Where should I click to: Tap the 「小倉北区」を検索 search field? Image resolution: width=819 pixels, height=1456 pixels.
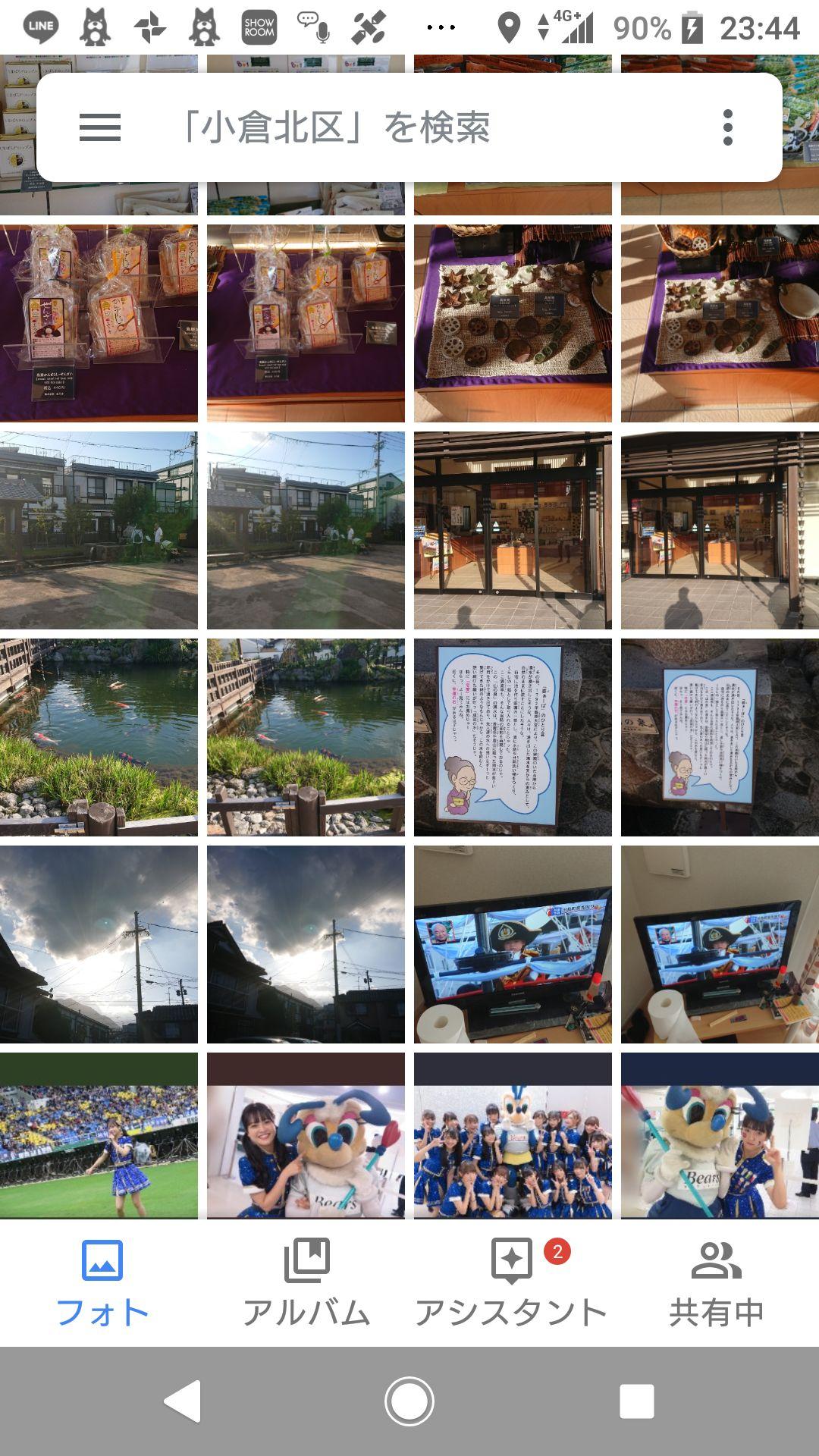(x=409, y=127)
